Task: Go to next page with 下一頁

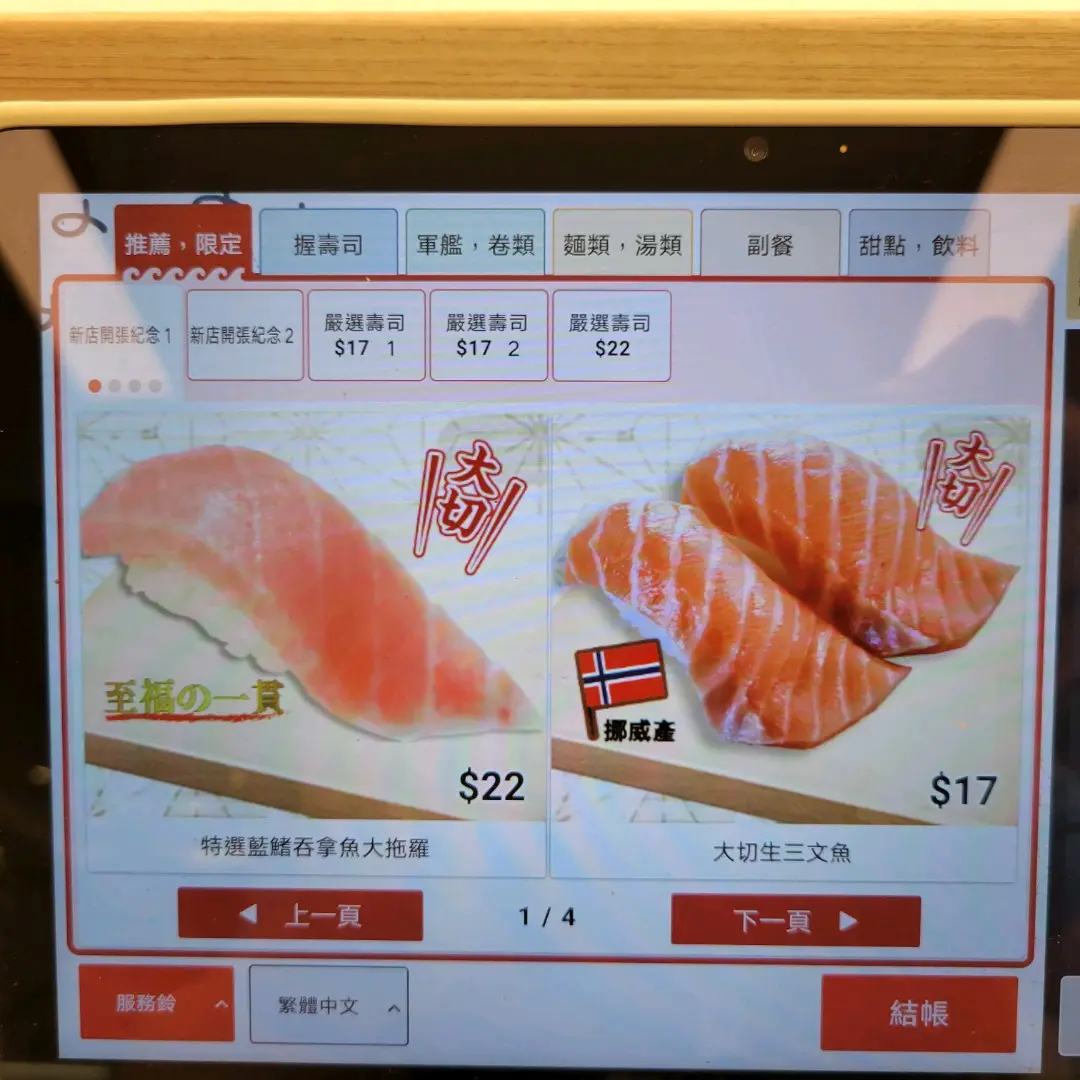Action: coord(795,920)
